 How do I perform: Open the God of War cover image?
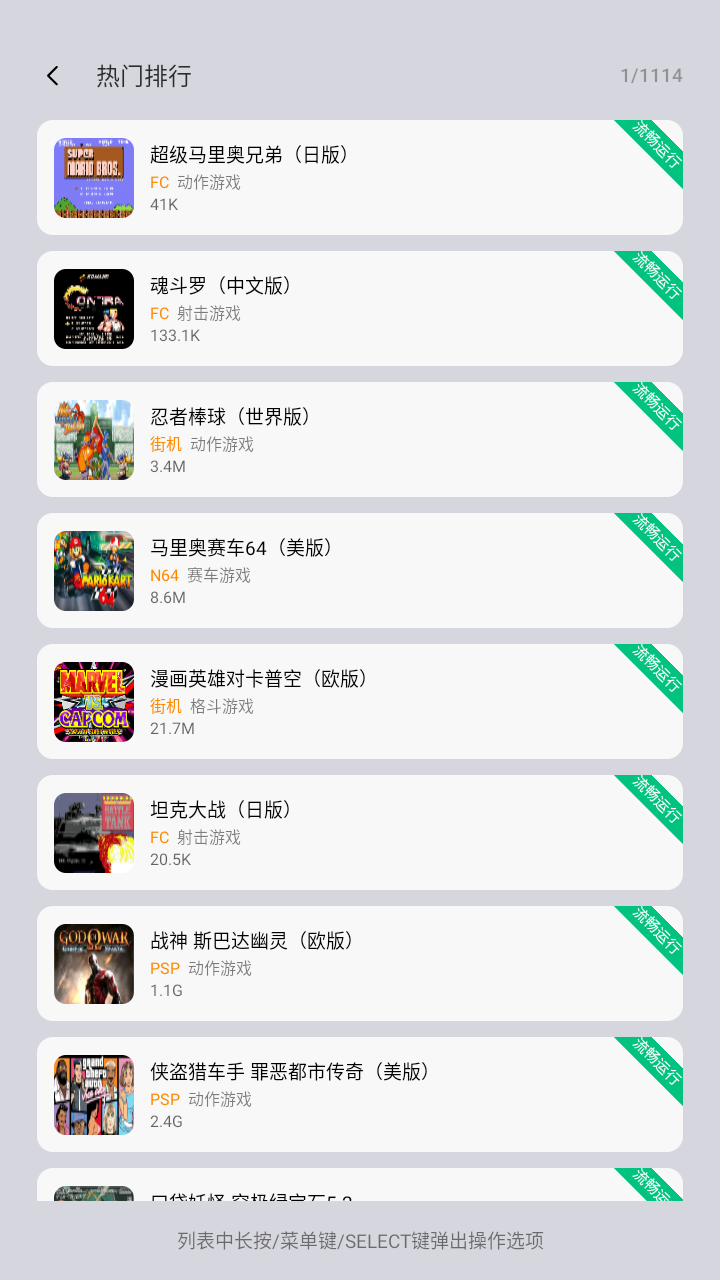(93, 963)
